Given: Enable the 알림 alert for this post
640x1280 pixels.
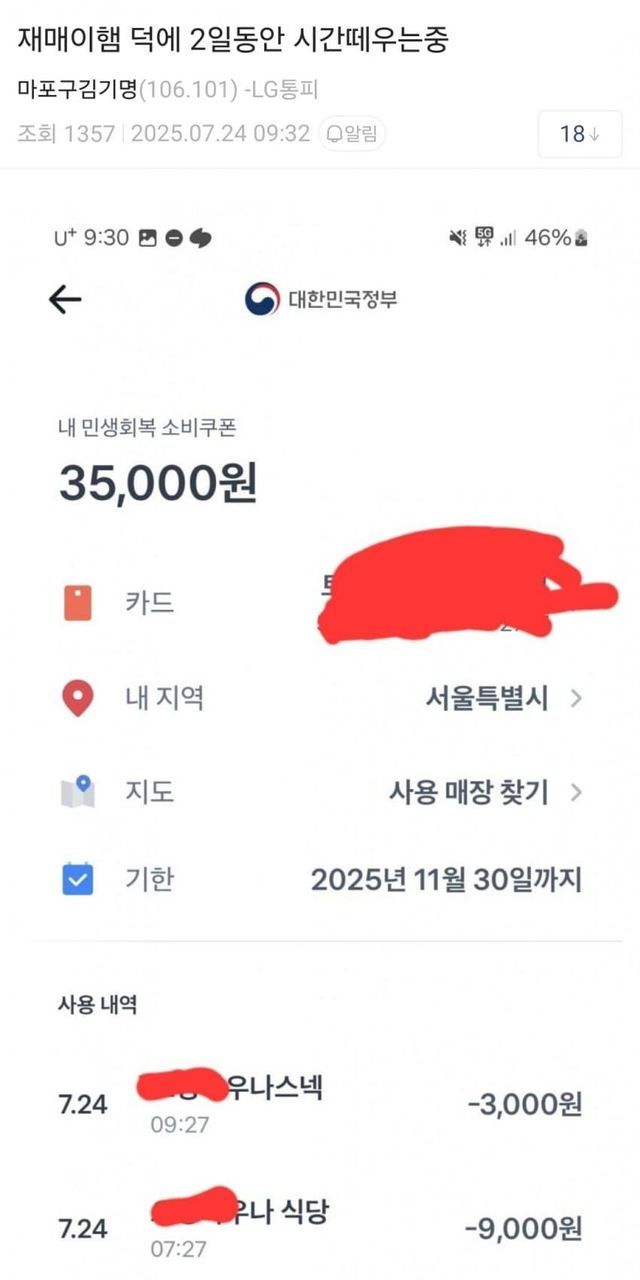Looking at the screenshot, I should pyautogui.click(x=353, y=134).
